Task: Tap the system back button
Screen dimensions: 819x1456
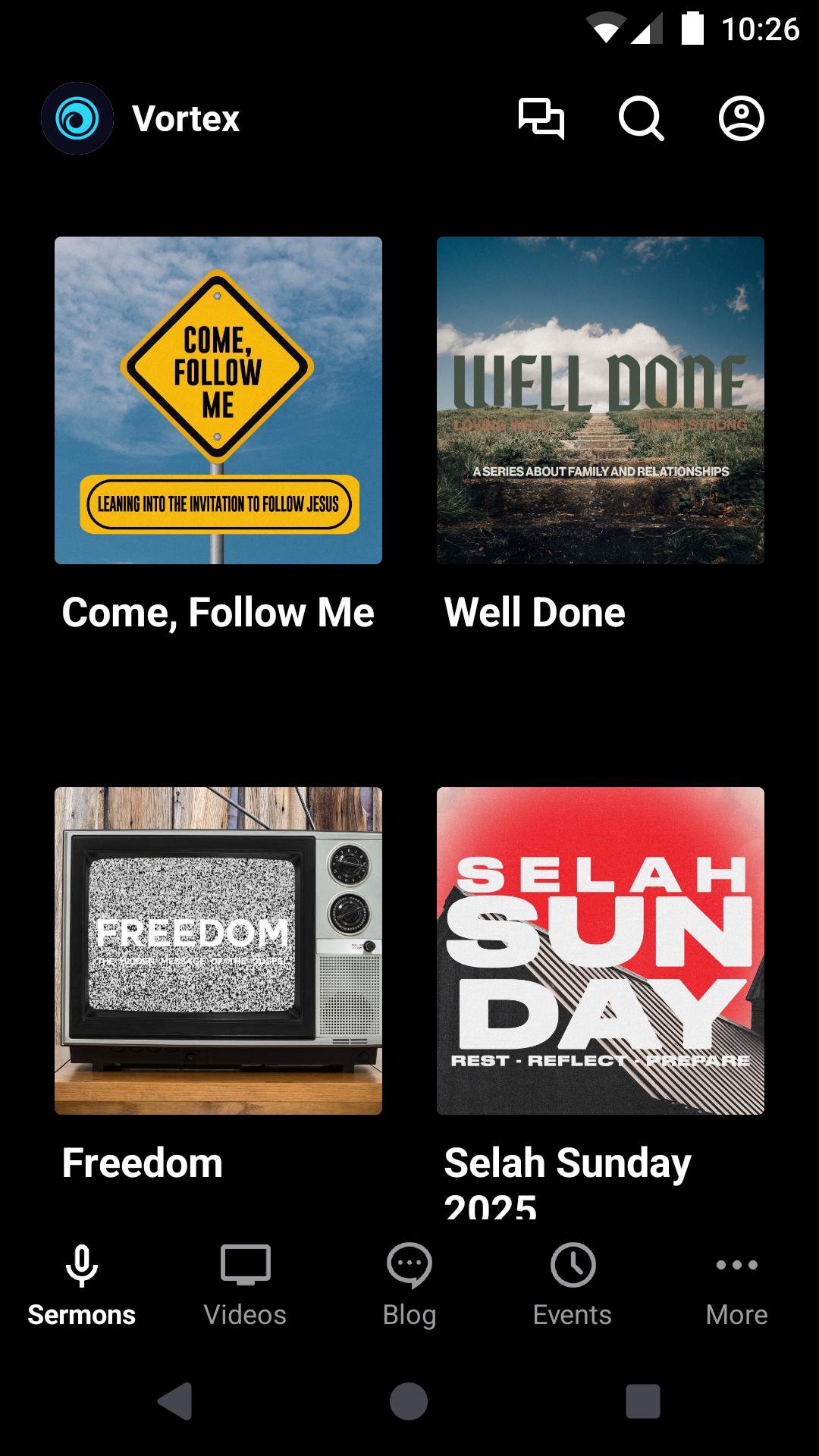Action: point(175,1401)
